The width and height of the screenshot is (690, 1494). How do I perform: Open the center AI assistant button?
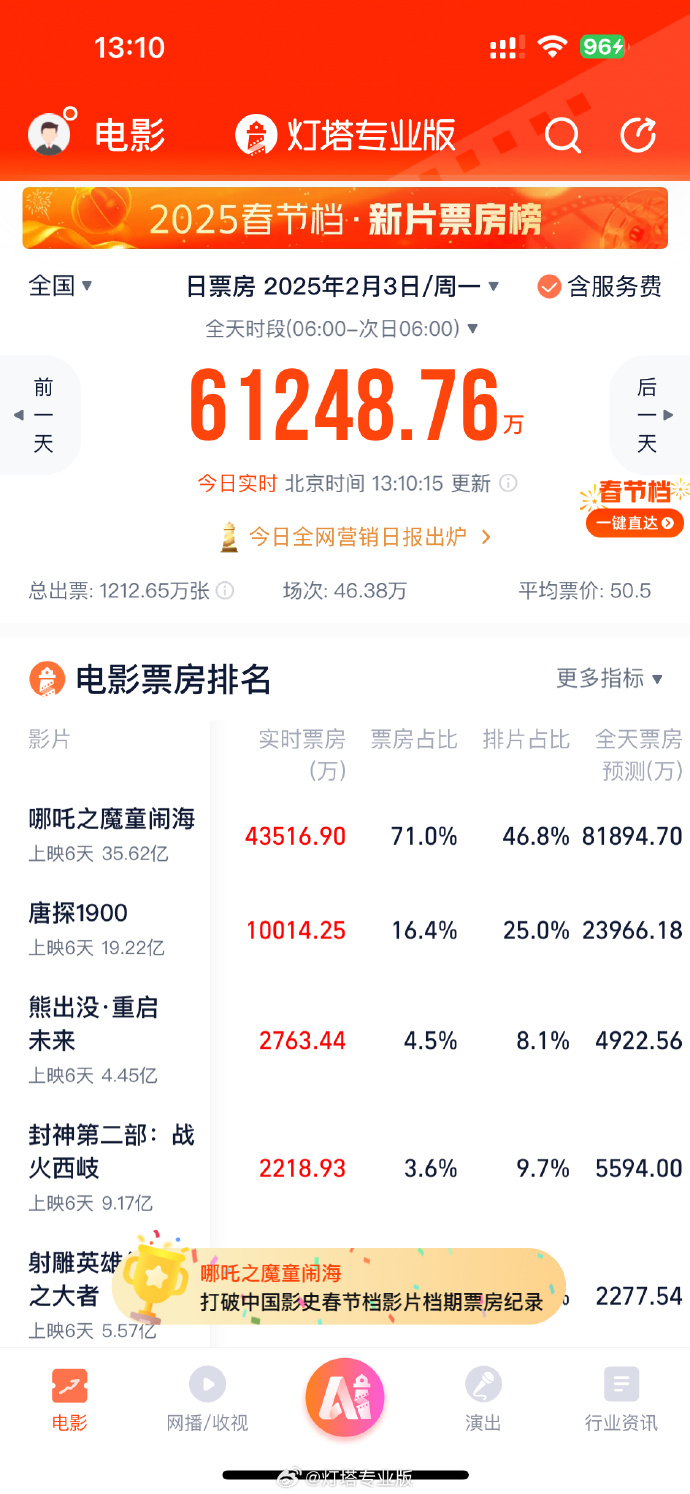tap(345, 1398)
